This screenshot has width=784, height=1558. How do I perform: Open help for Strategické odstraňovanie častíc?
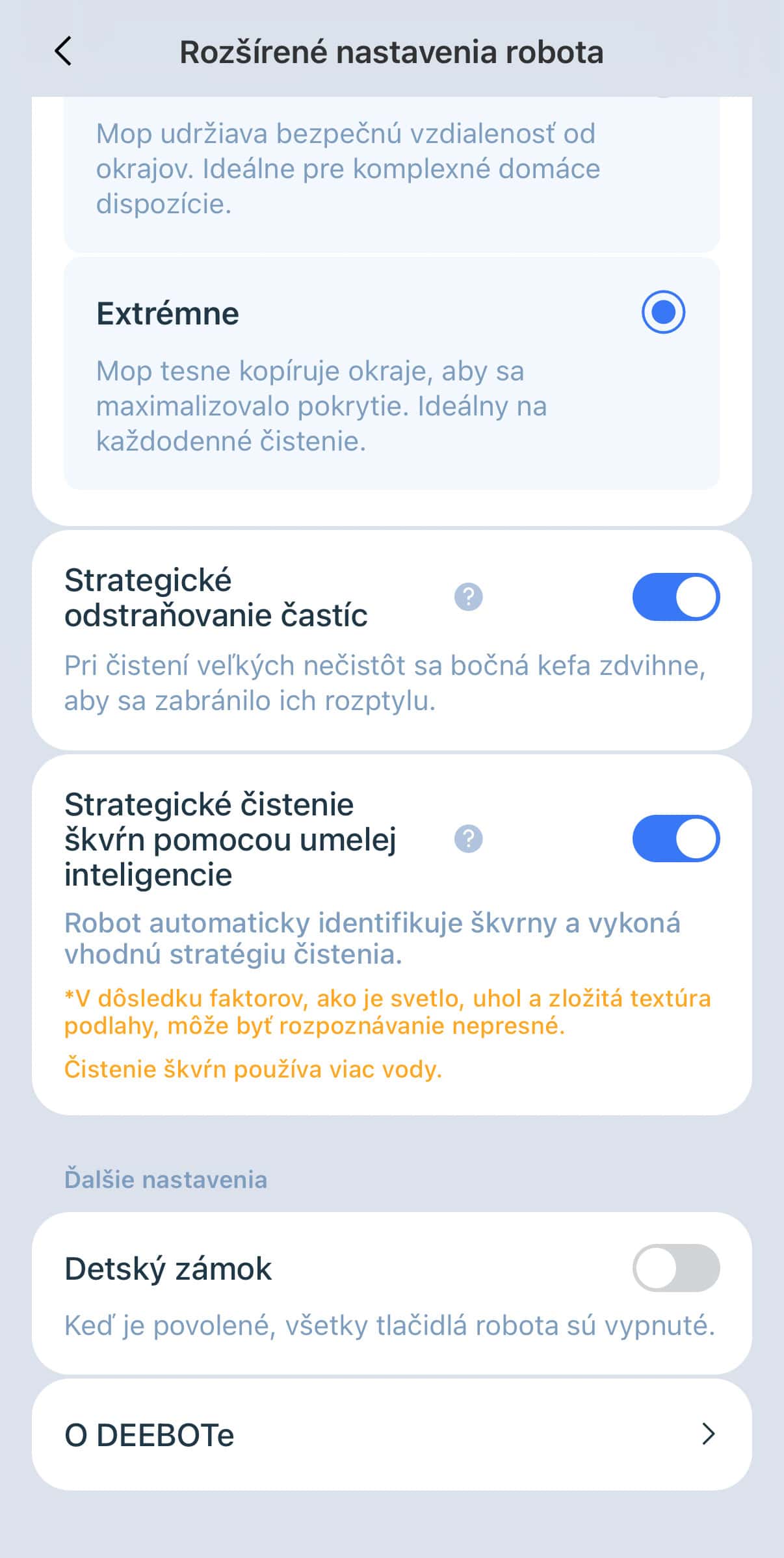(x=468, y=597)
